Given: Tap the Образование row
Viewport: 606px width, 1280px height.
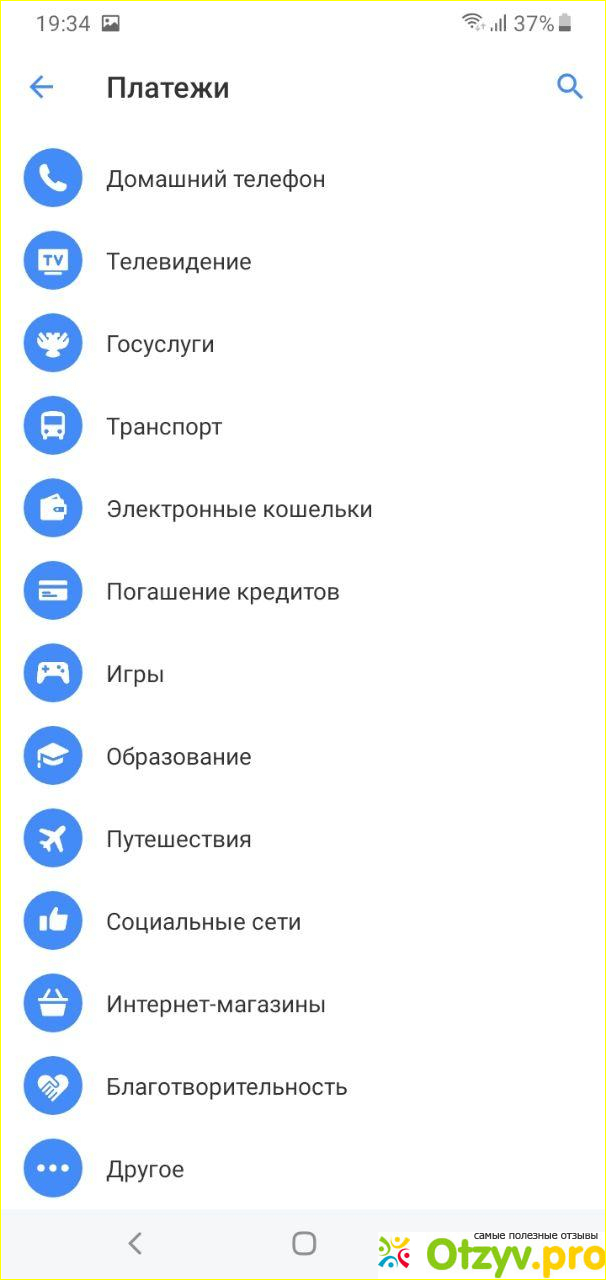Looking at the screenshot, I should click(179, 757).
